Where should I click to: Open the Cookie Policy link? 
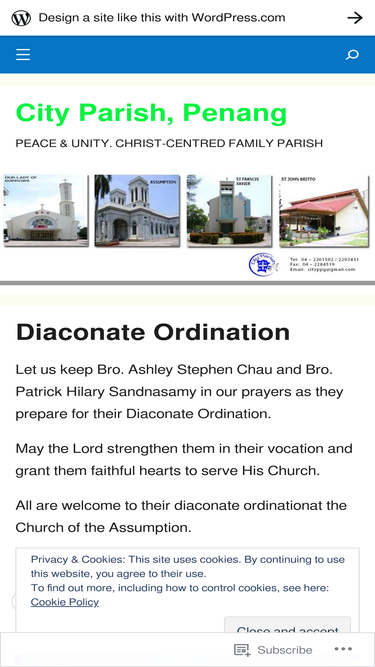65,602
